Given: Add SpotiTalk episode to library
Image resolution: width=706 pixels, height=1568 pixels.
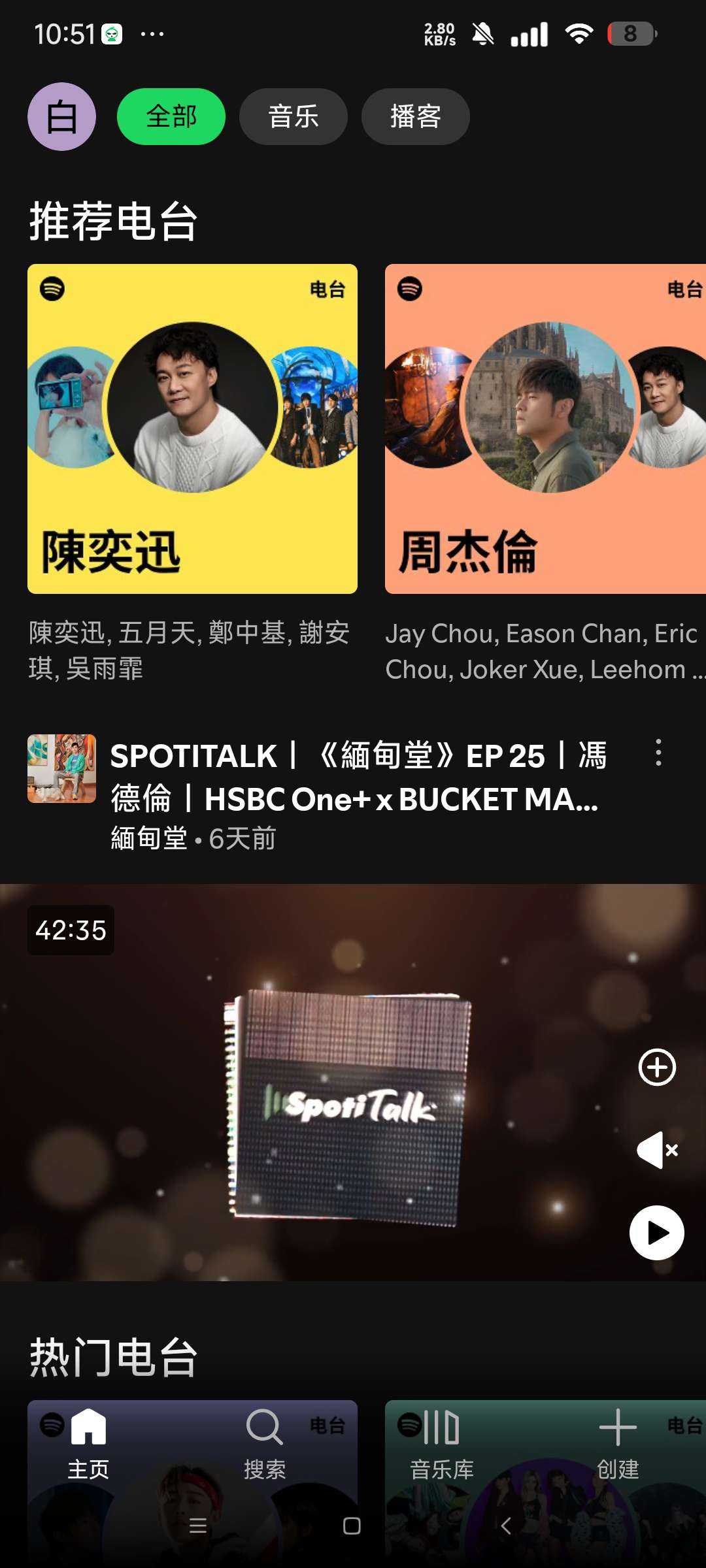Looking at the screenshot, I should (657, 1068).
